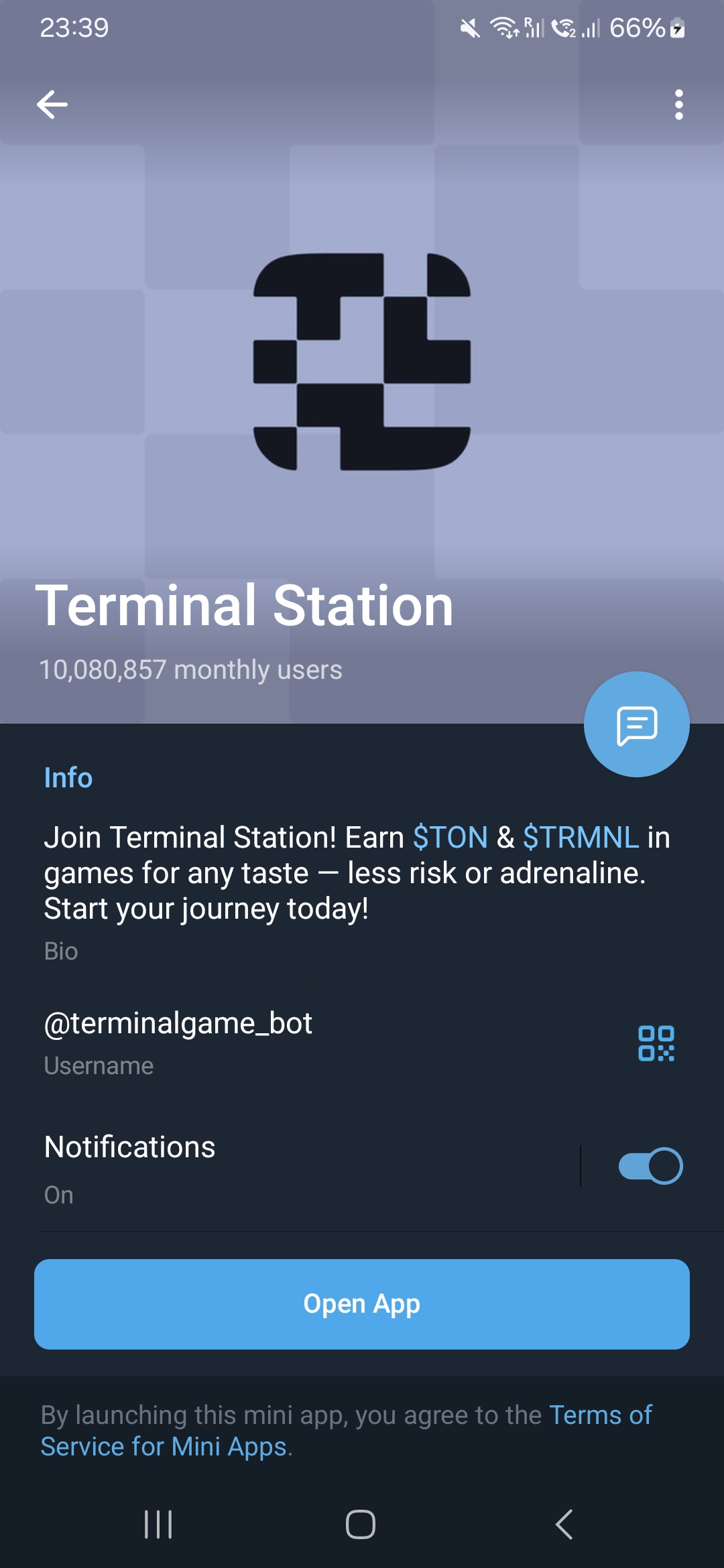Open the $TON link in bio
Screen dimensions: 724x1568
point(450,838)
